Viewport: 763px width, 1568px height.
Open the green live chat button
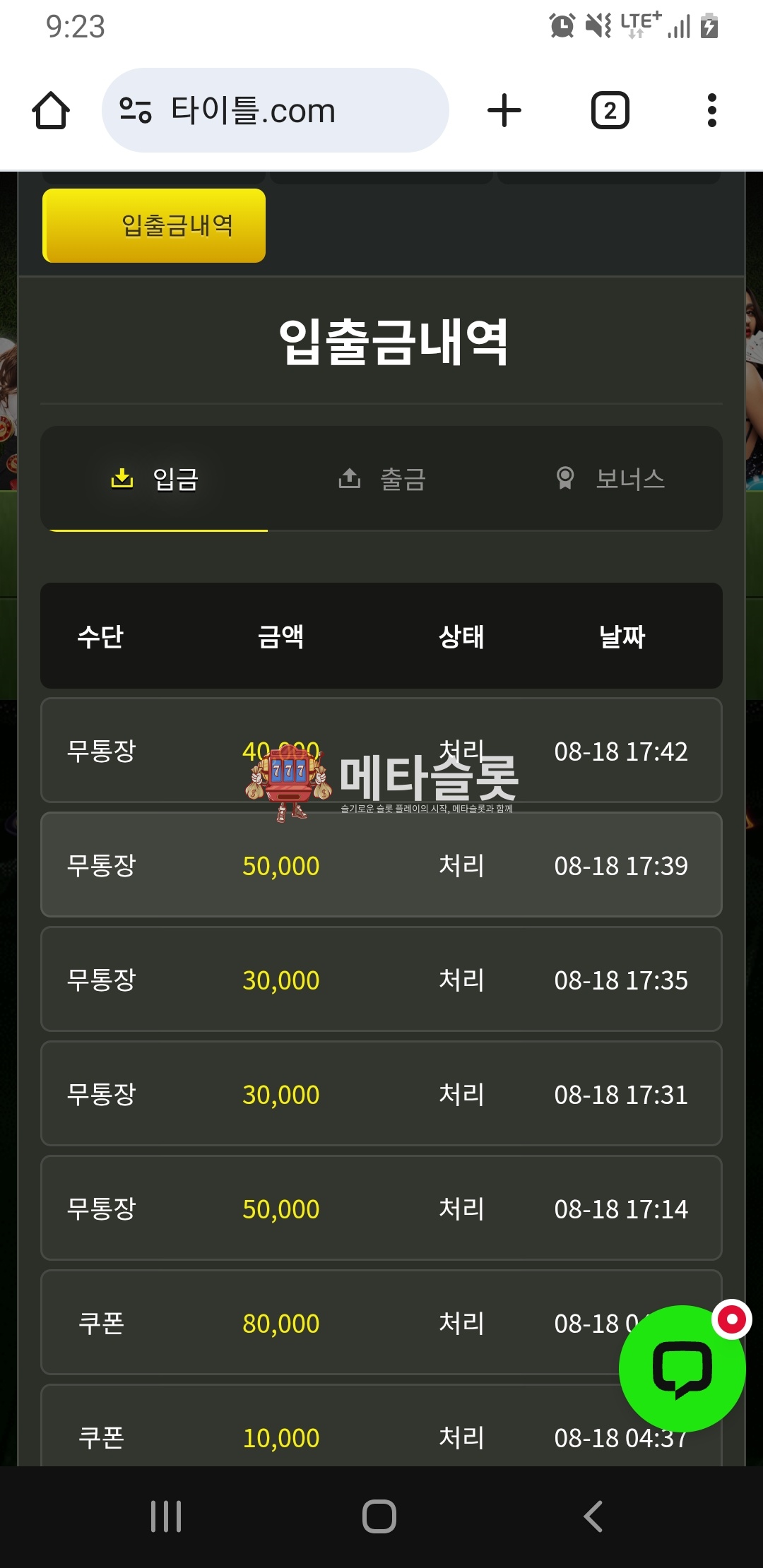click(x=682, y=1368)
